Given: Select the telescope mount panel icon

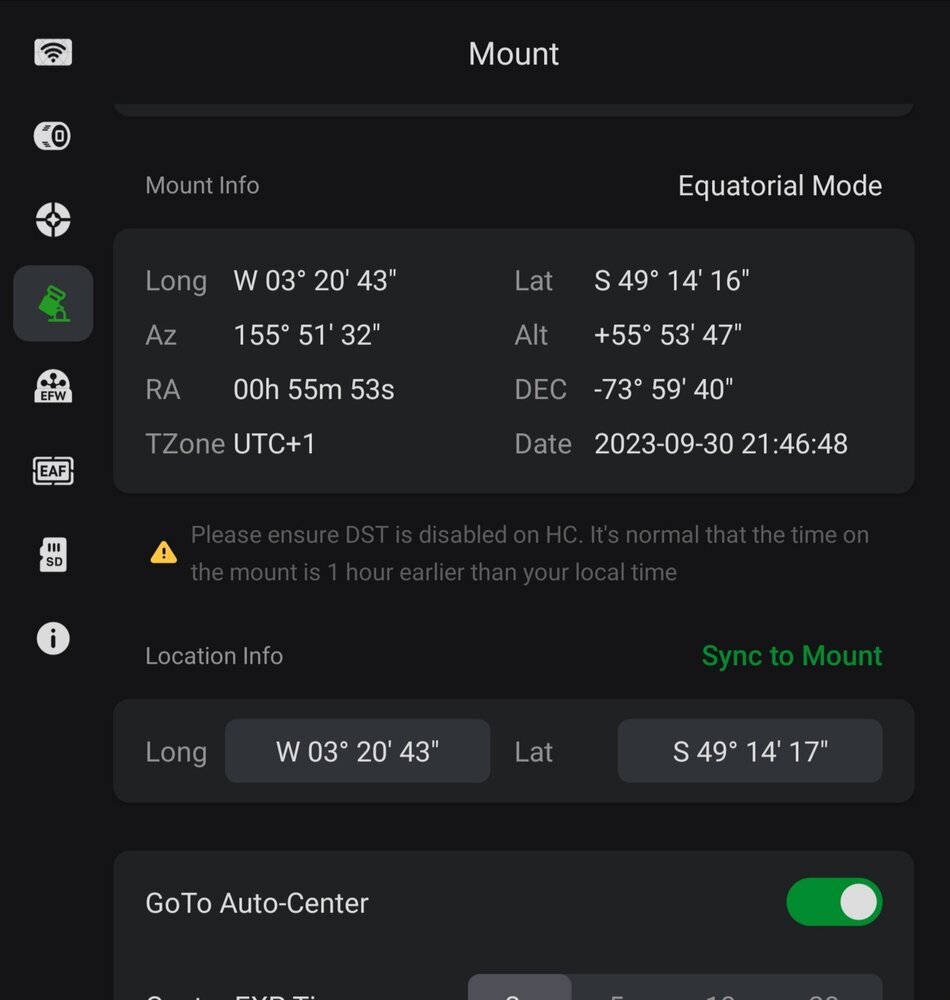Looking at the screenshot, I should coord(52,303).
